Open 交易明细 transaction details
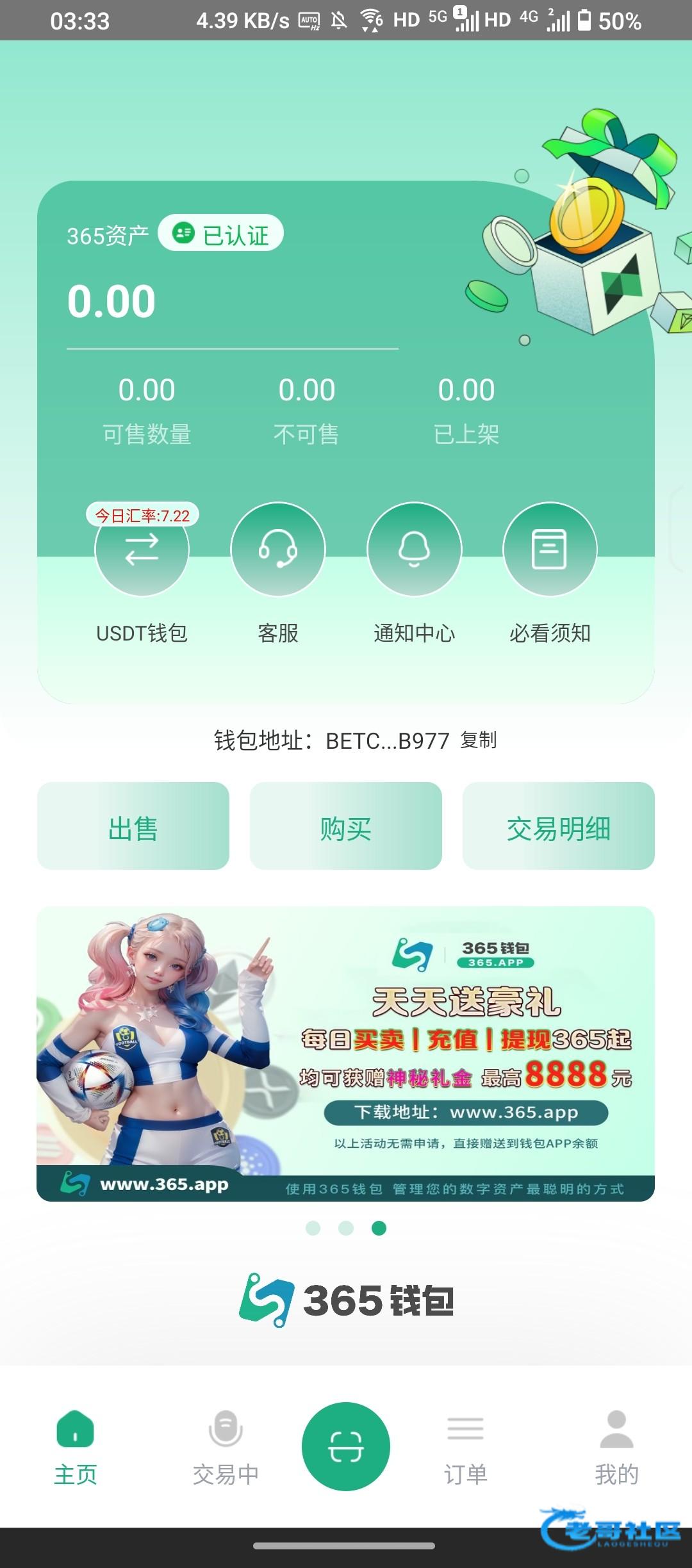 tap(559, 826)
